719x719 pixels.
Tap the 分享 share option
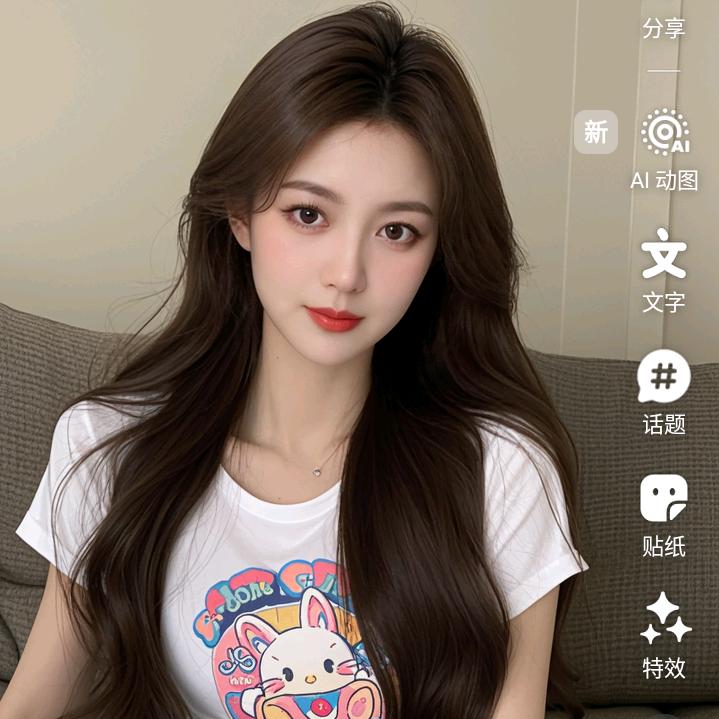[664, 28]
